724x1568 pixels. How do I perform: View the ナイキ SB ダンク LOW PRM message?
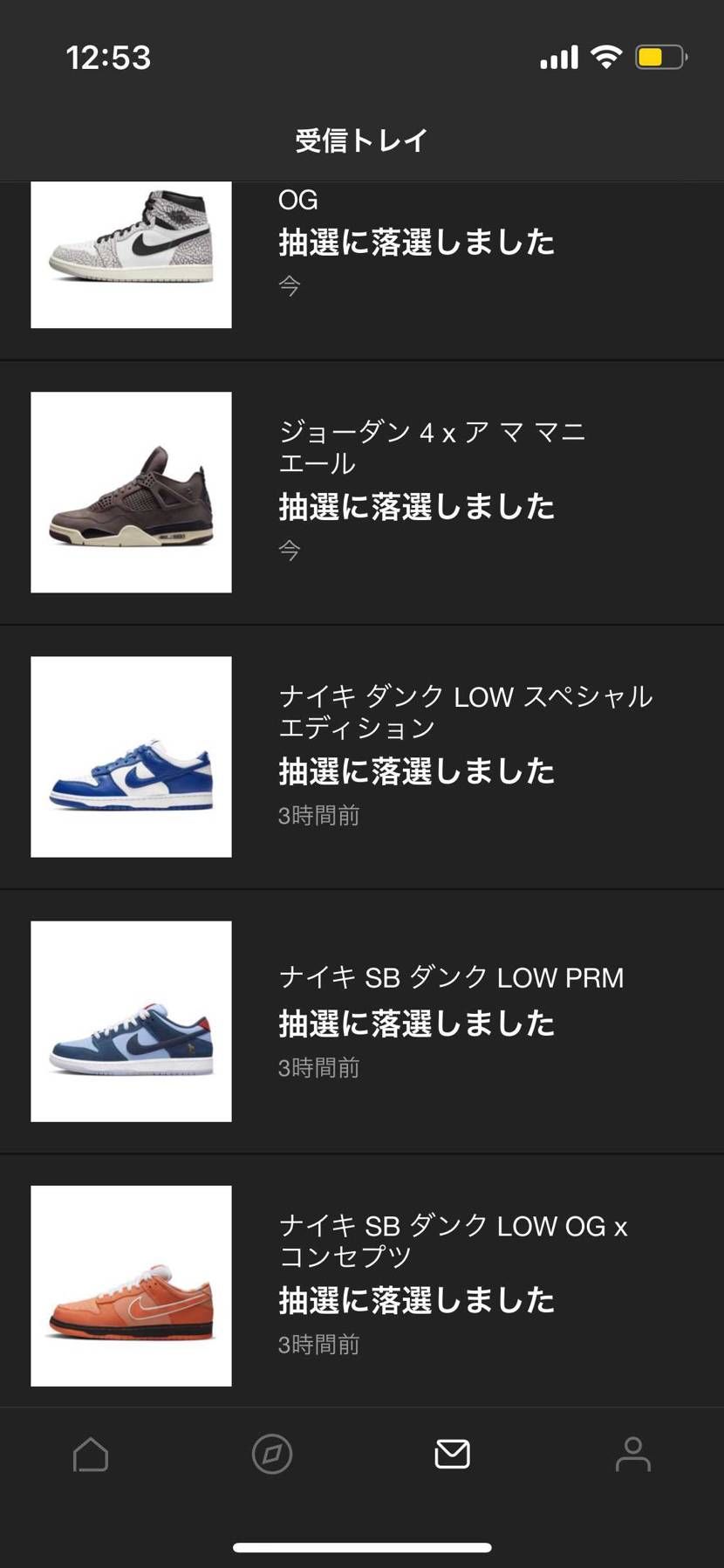point(416,1021)
